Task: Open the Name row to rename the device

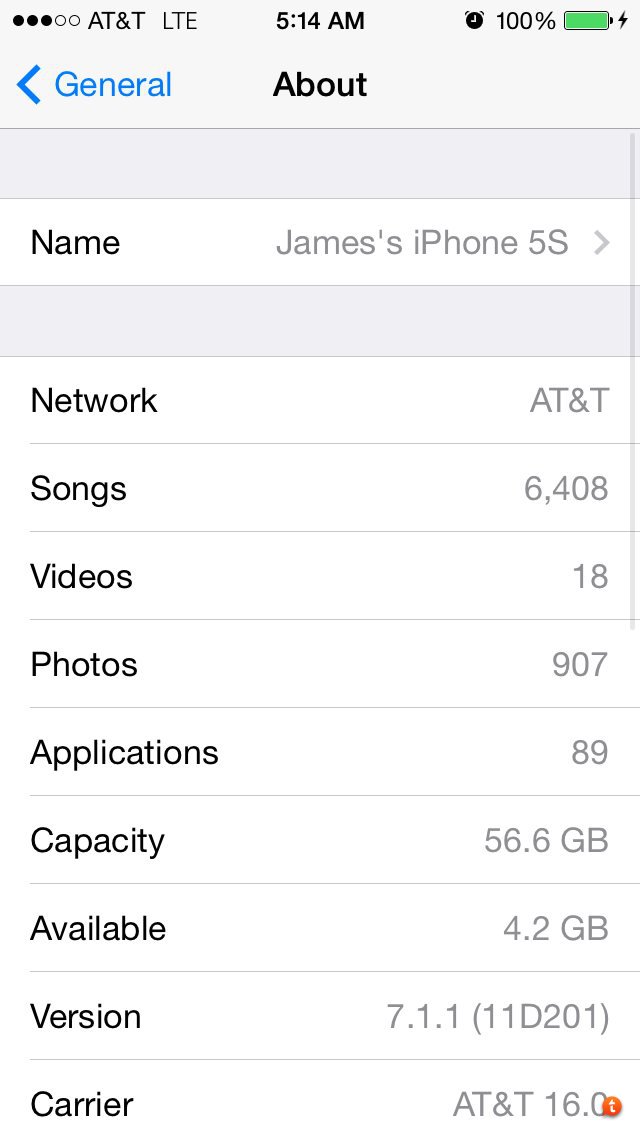Action: click(x=320, y=242)
